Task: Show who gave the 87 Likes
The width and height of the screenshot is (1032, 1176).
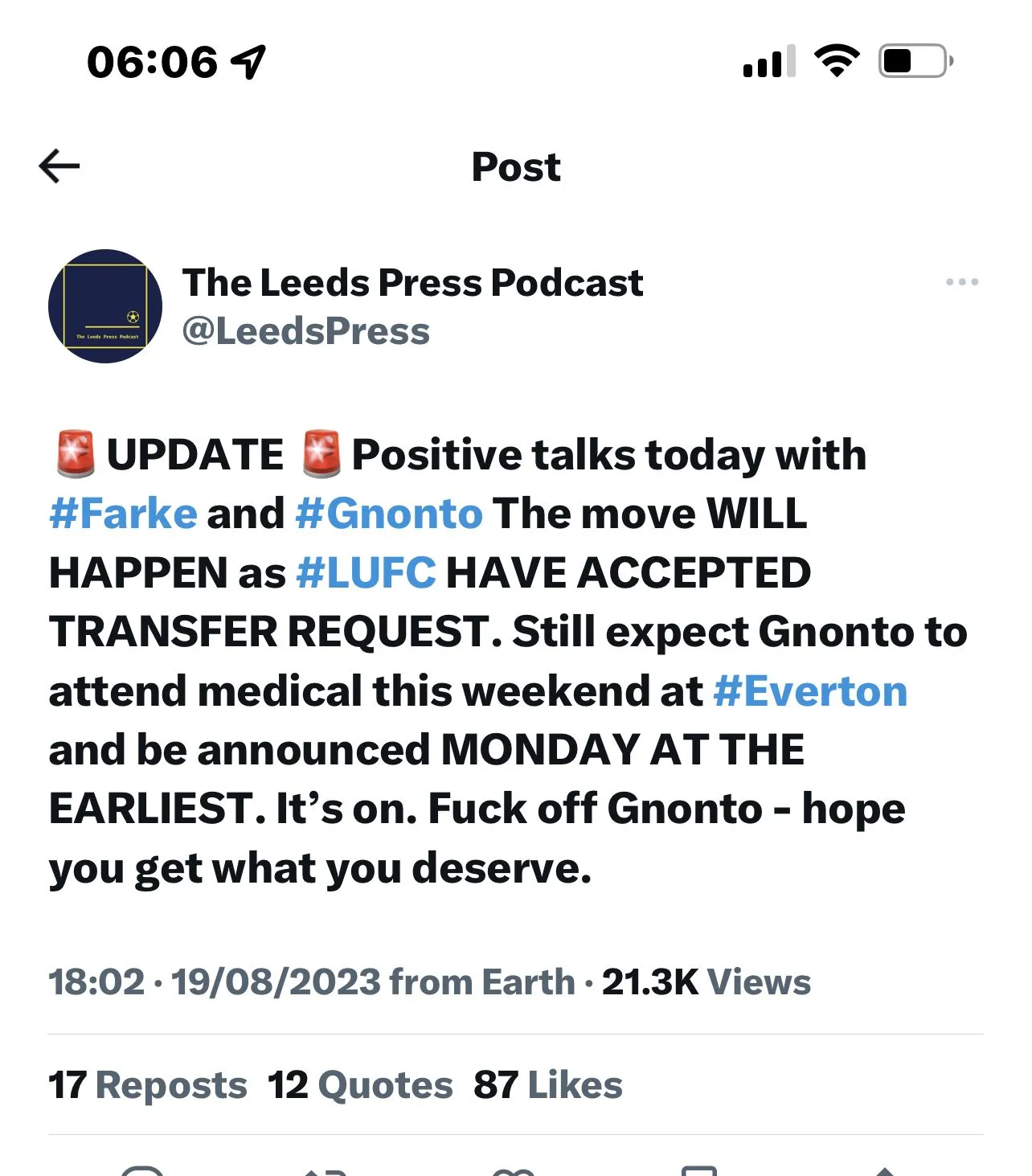Action: click(x=548, y=1085)
